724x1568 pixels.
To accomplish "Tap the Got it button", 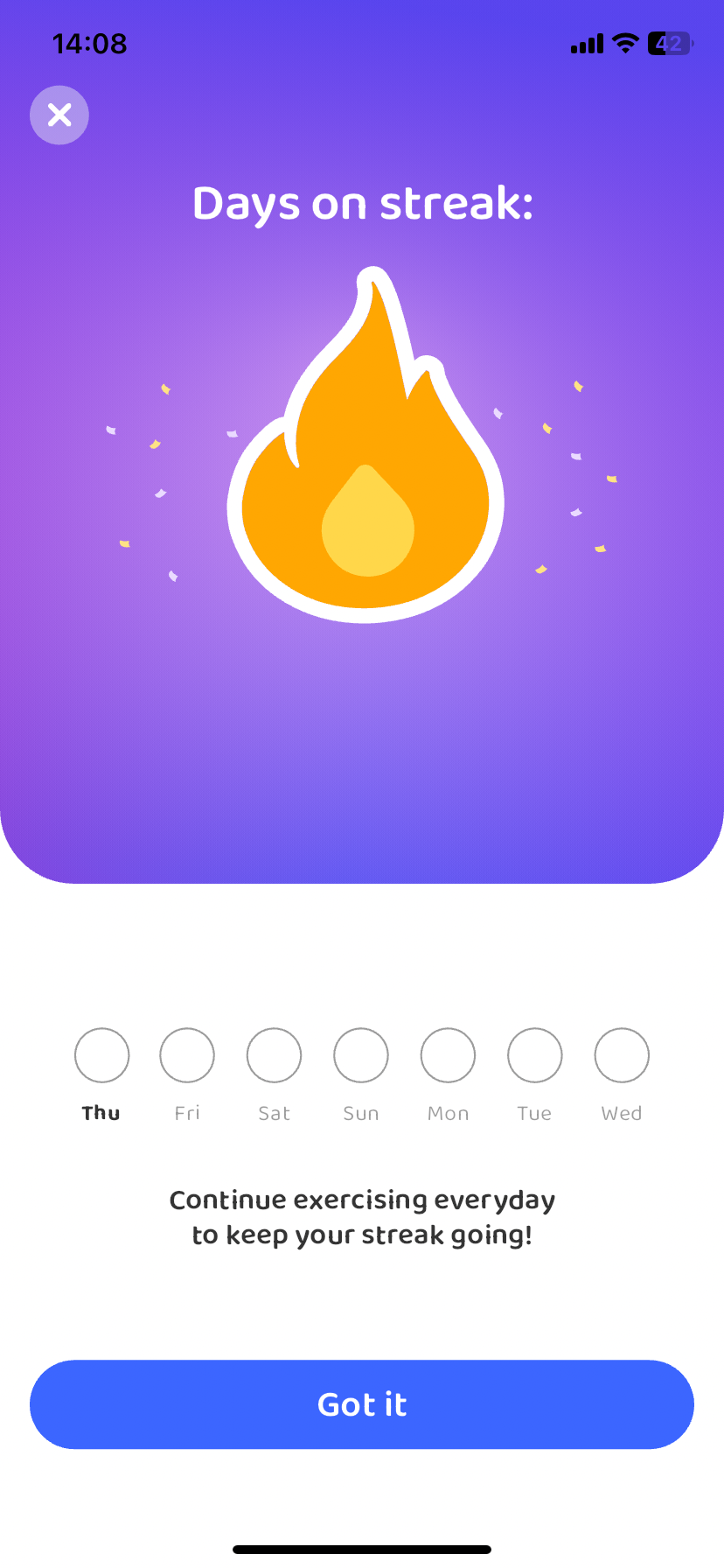I will (362, 1404).
